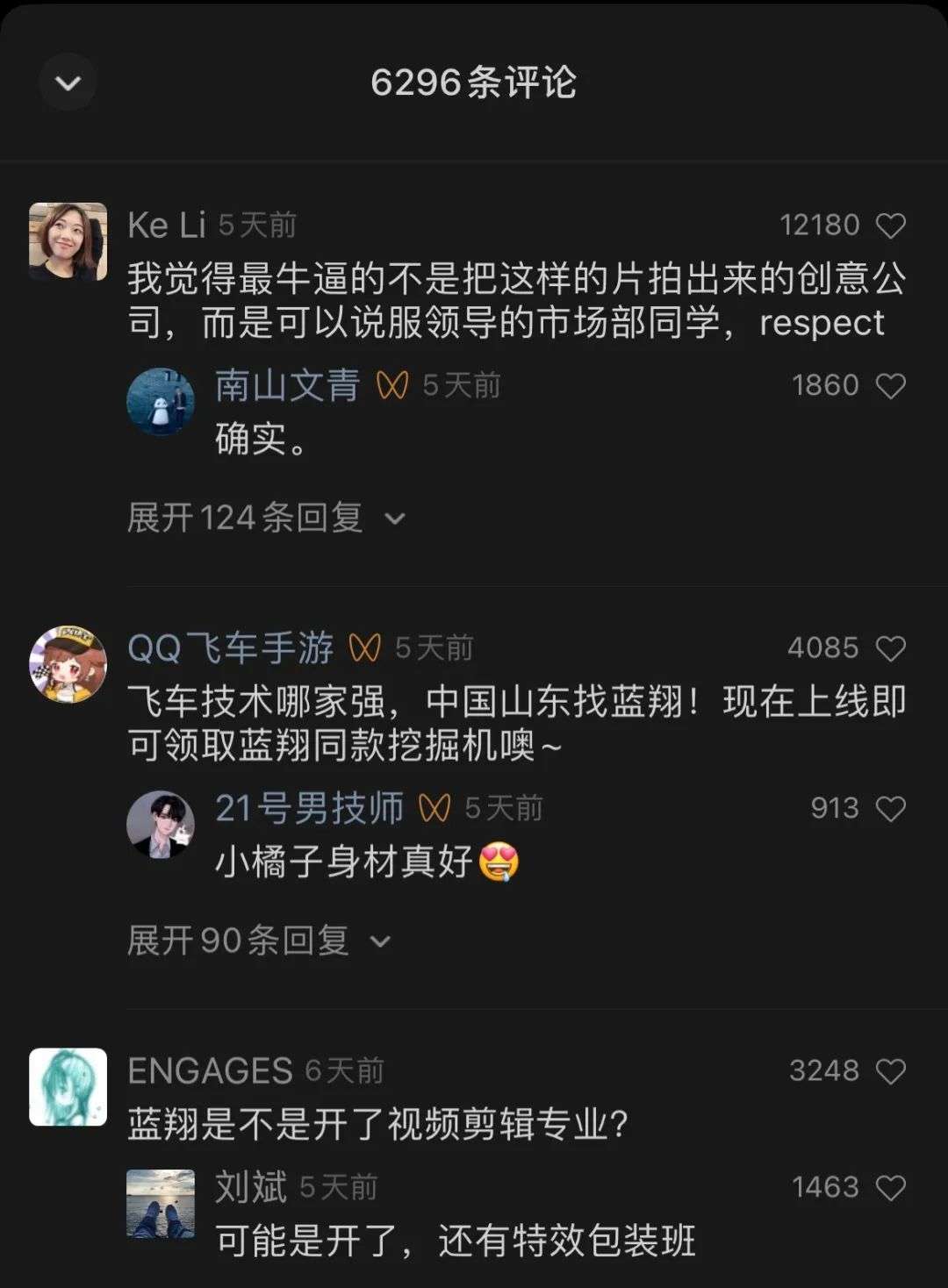The width and height of the screenshot is (948, 1288).
Task: Open QQ飞车手游's profile avatar
Action: pos(68,664)
